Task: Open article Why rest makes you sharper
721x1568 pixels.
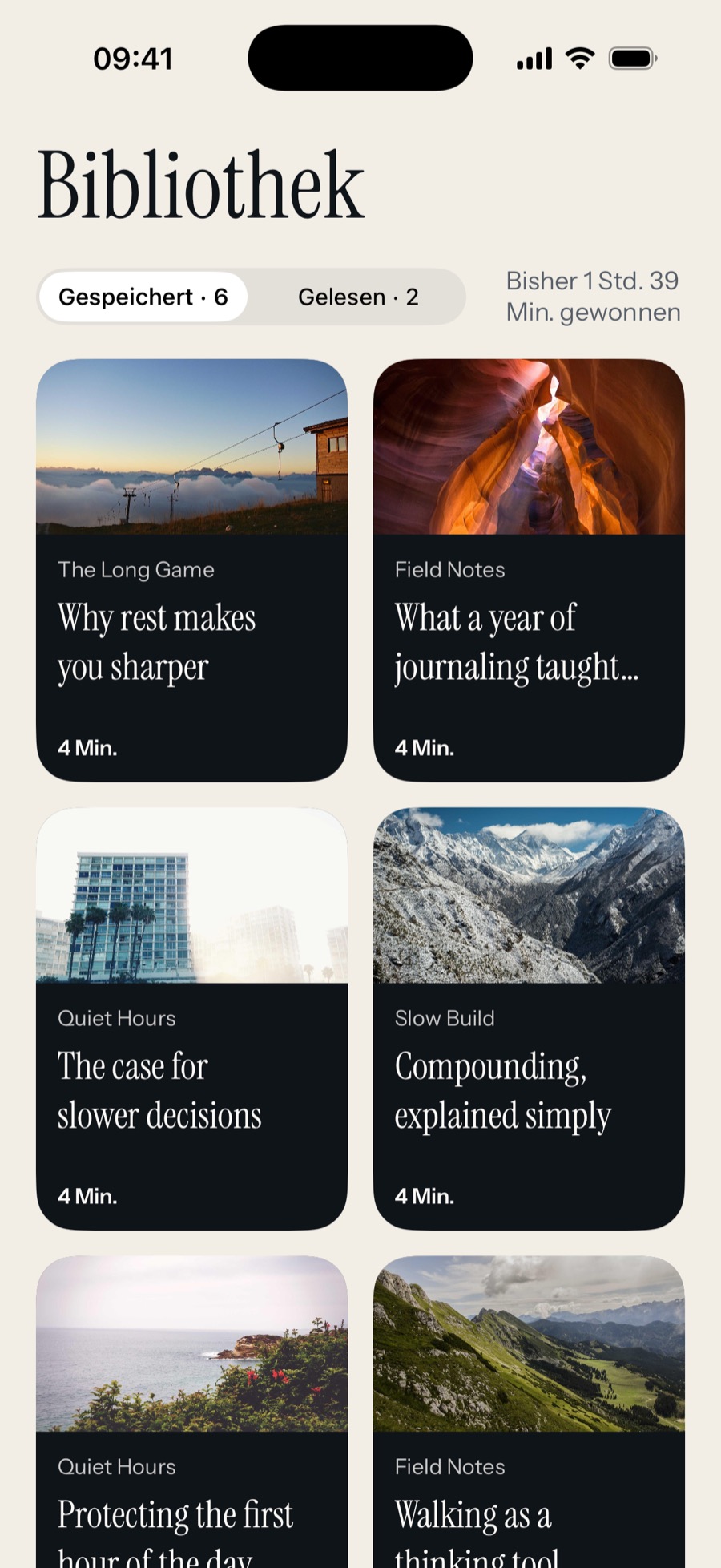Action: coord(191,570)
